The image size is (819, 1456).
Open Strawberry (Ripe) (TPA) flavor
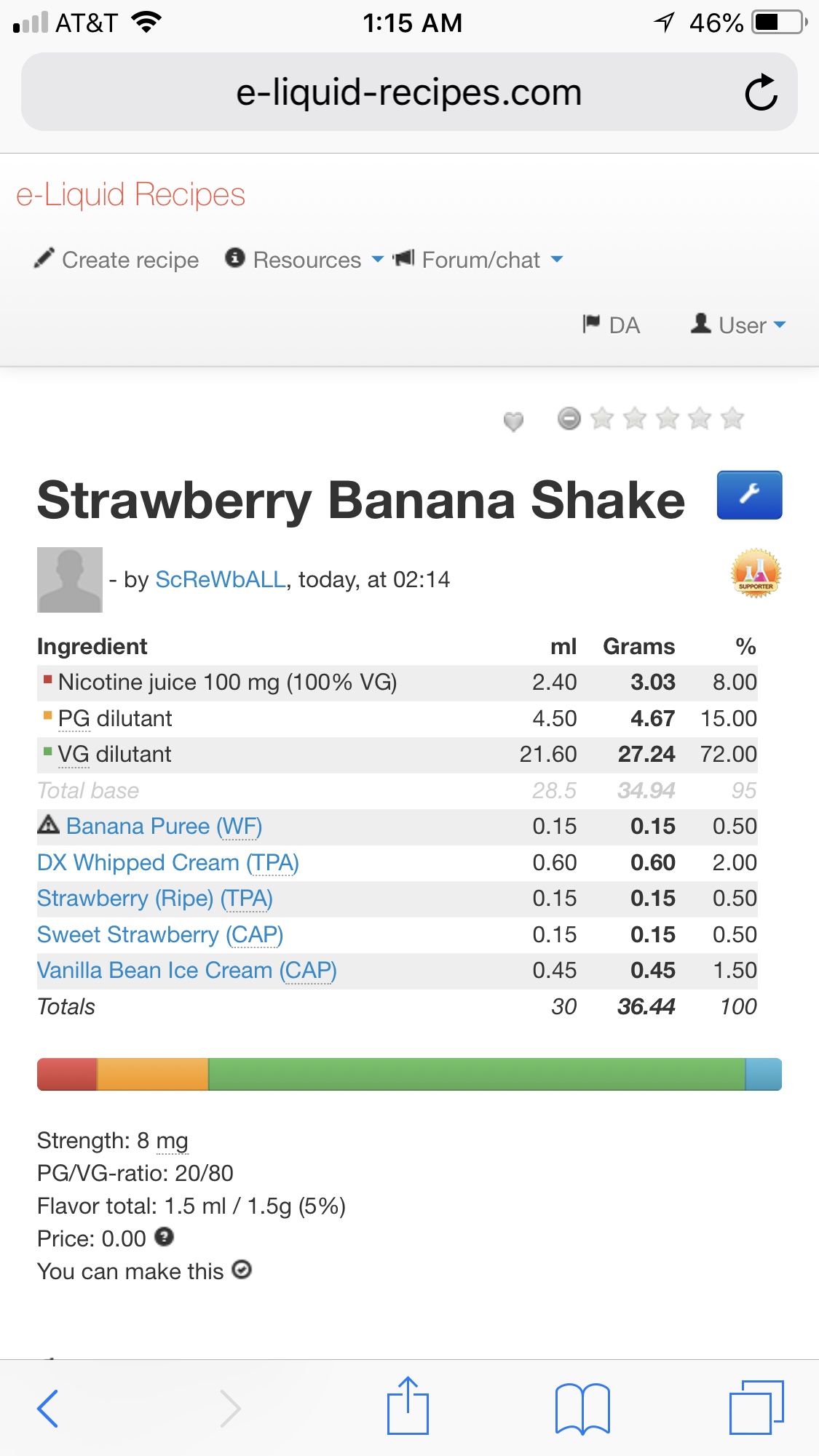pos(155,899)
